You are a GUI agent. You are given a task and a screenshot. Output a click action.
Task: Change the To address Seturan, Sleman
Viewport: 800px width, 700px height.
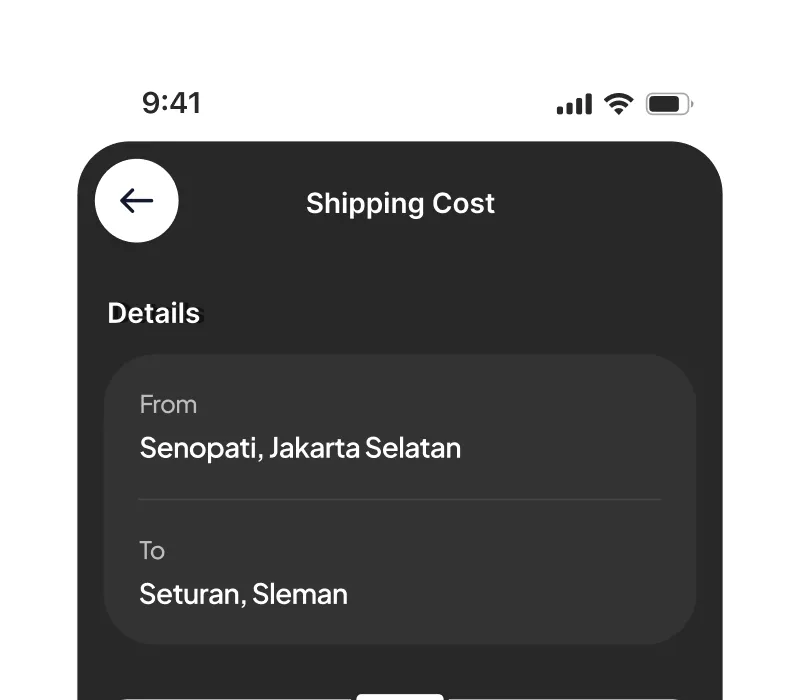244,593
